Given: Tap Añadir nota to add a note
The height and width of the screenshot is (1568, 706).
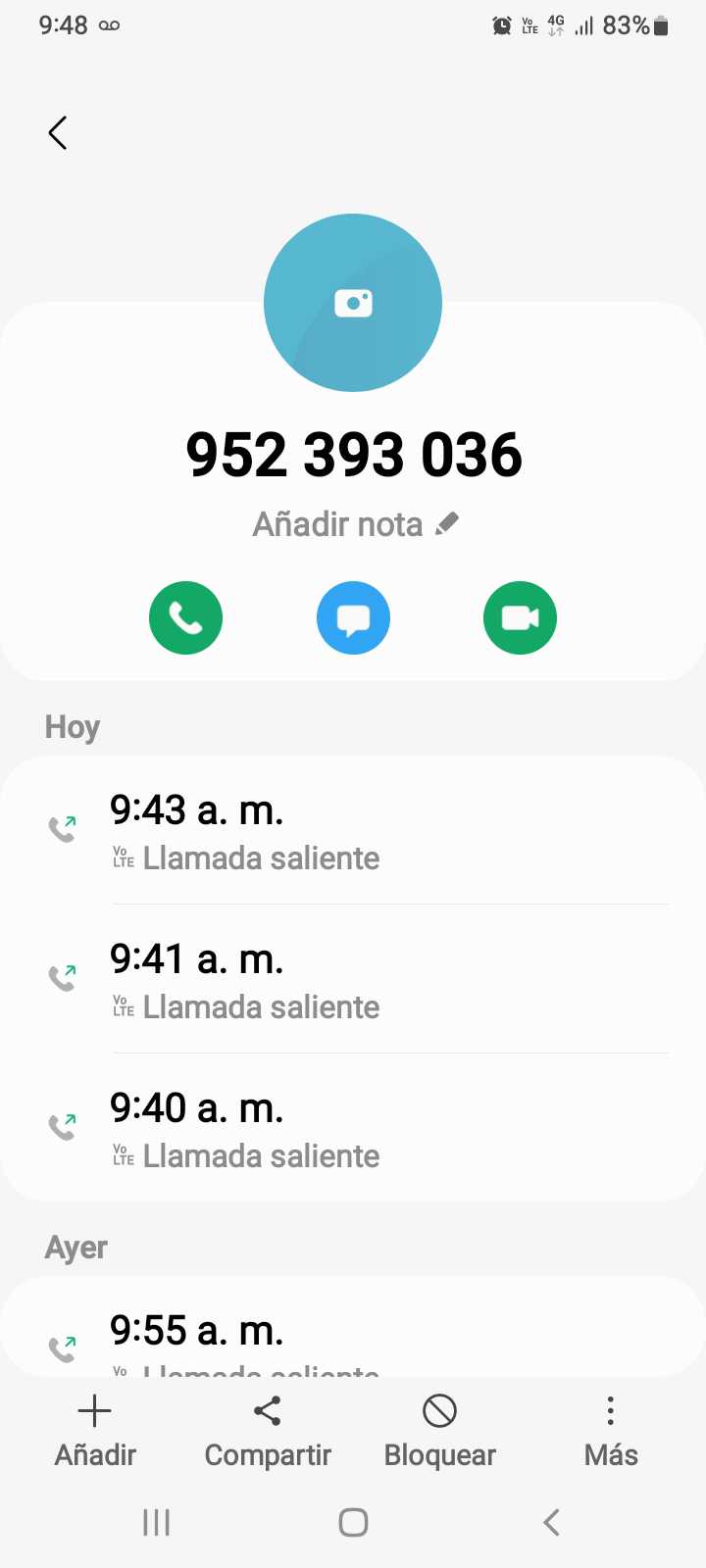Looking at the screenshot, I should [x=355, y=524].
